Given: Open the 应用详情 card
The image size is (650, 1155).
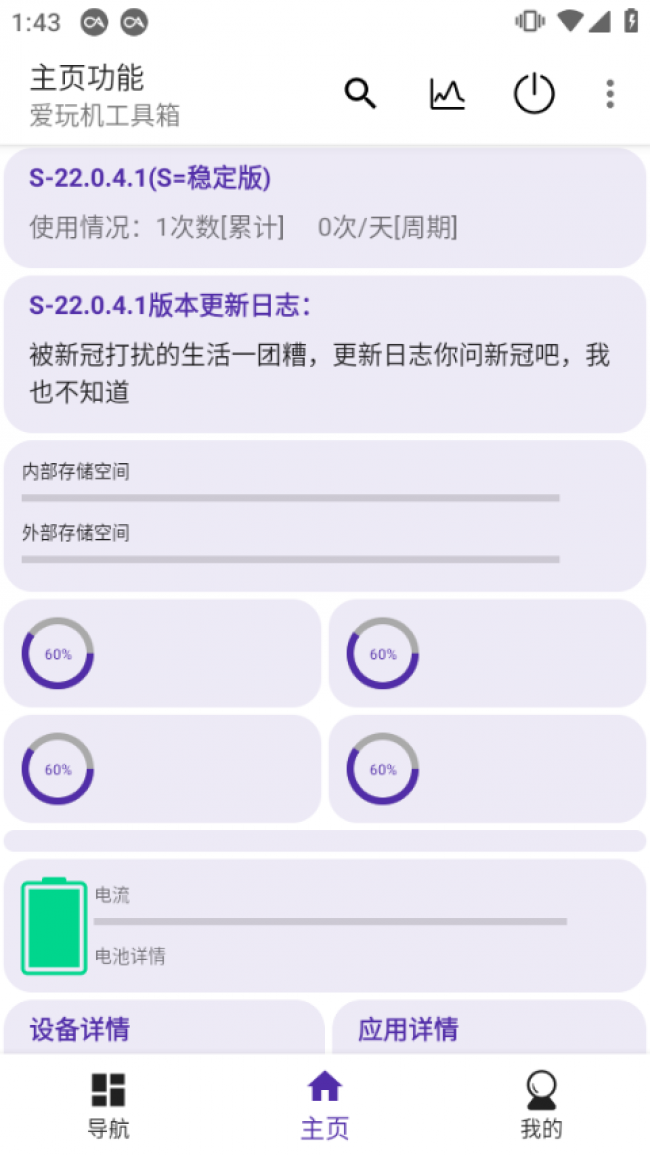Looking at the screenshot, I should click(x=489, y=1028).
